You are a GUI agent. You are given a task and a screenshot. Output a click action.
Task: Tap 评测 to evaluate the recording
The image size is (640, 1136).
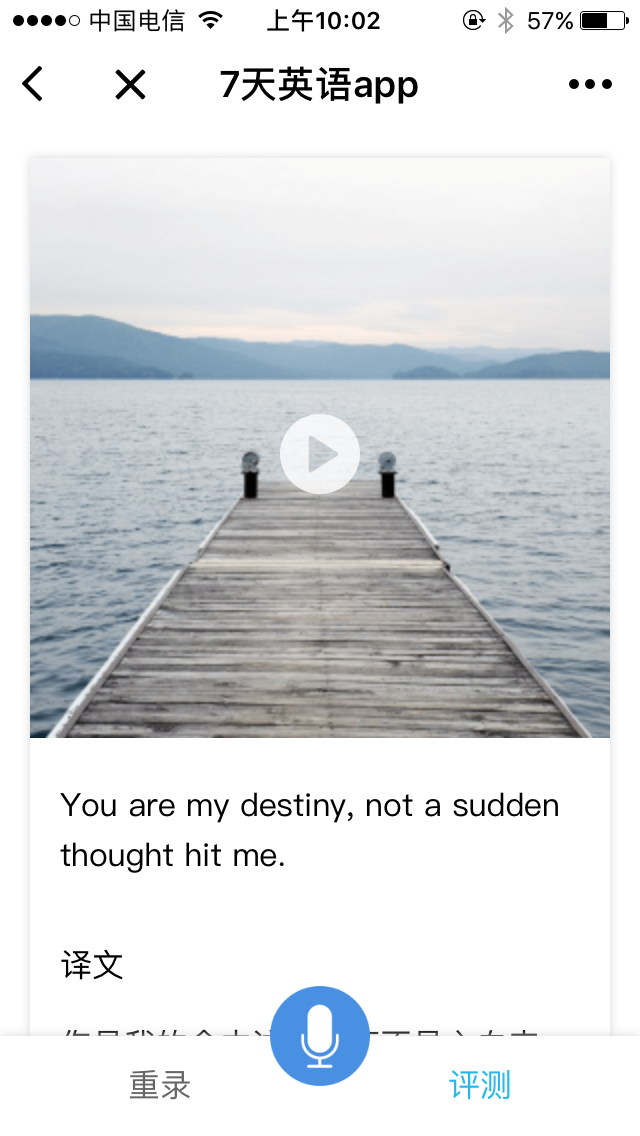click(x=480, y=1085)
